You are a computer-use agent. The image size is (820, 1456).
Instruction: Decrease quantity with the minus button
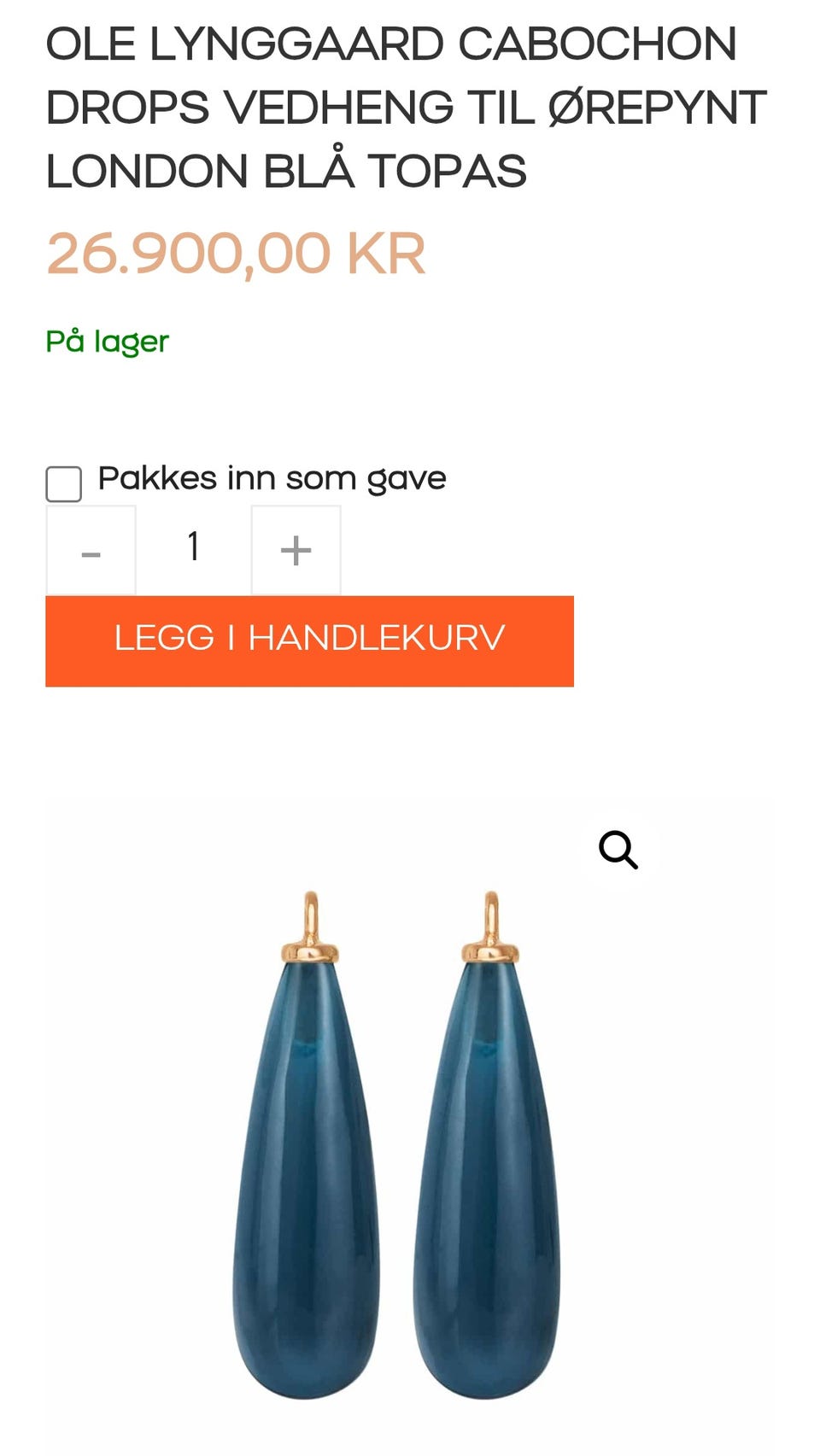[91, 550]
